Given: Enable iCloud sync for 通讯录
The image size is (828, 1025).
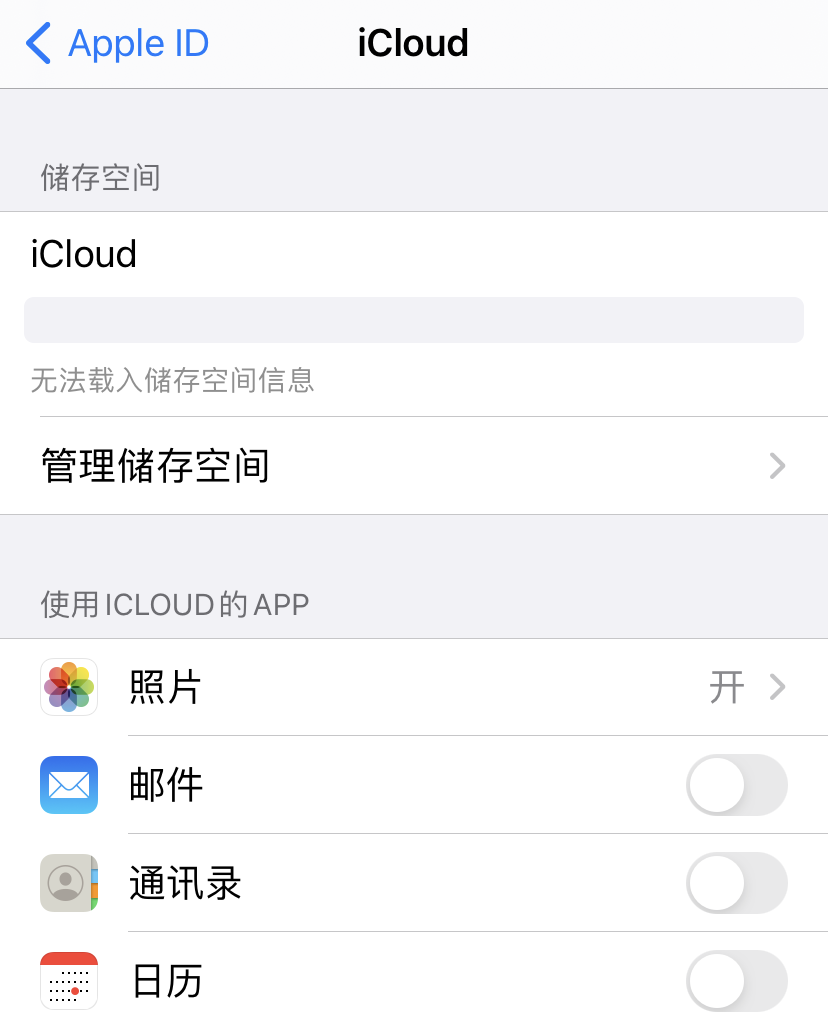Looking at the screenshot, I should [736, 883].
